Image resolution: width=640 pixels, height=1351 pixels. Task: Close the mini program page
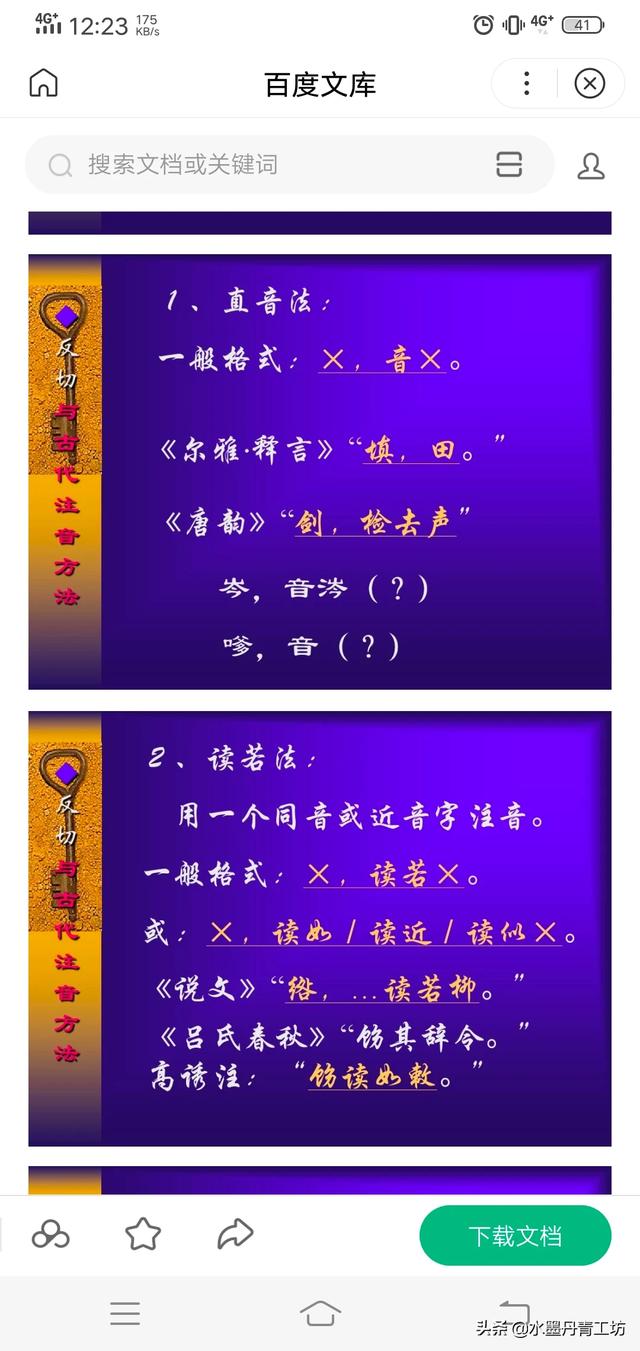(x=589, y=83)
